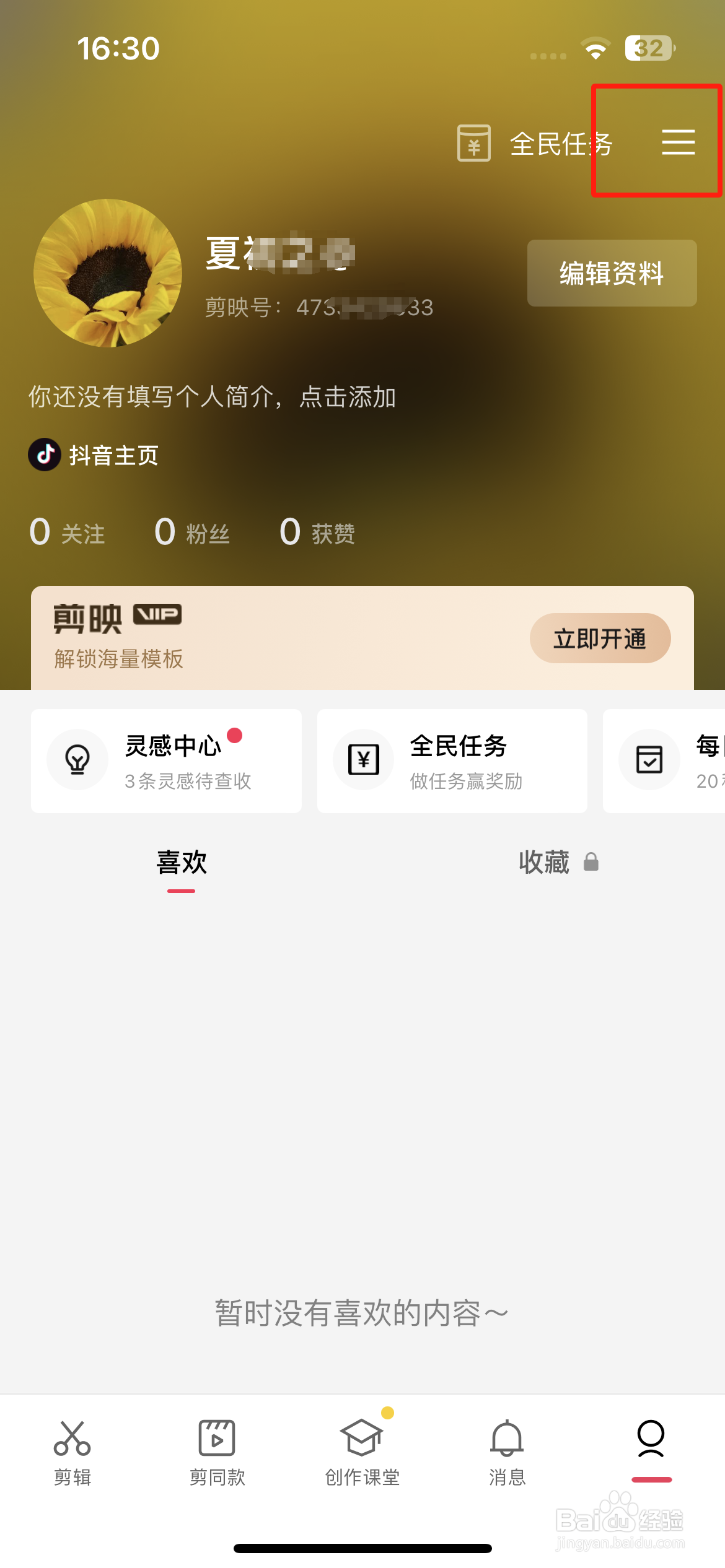Click the lightbulb icon of 灵感中心
Viewport: 725px width, 1568px height.
77,759
